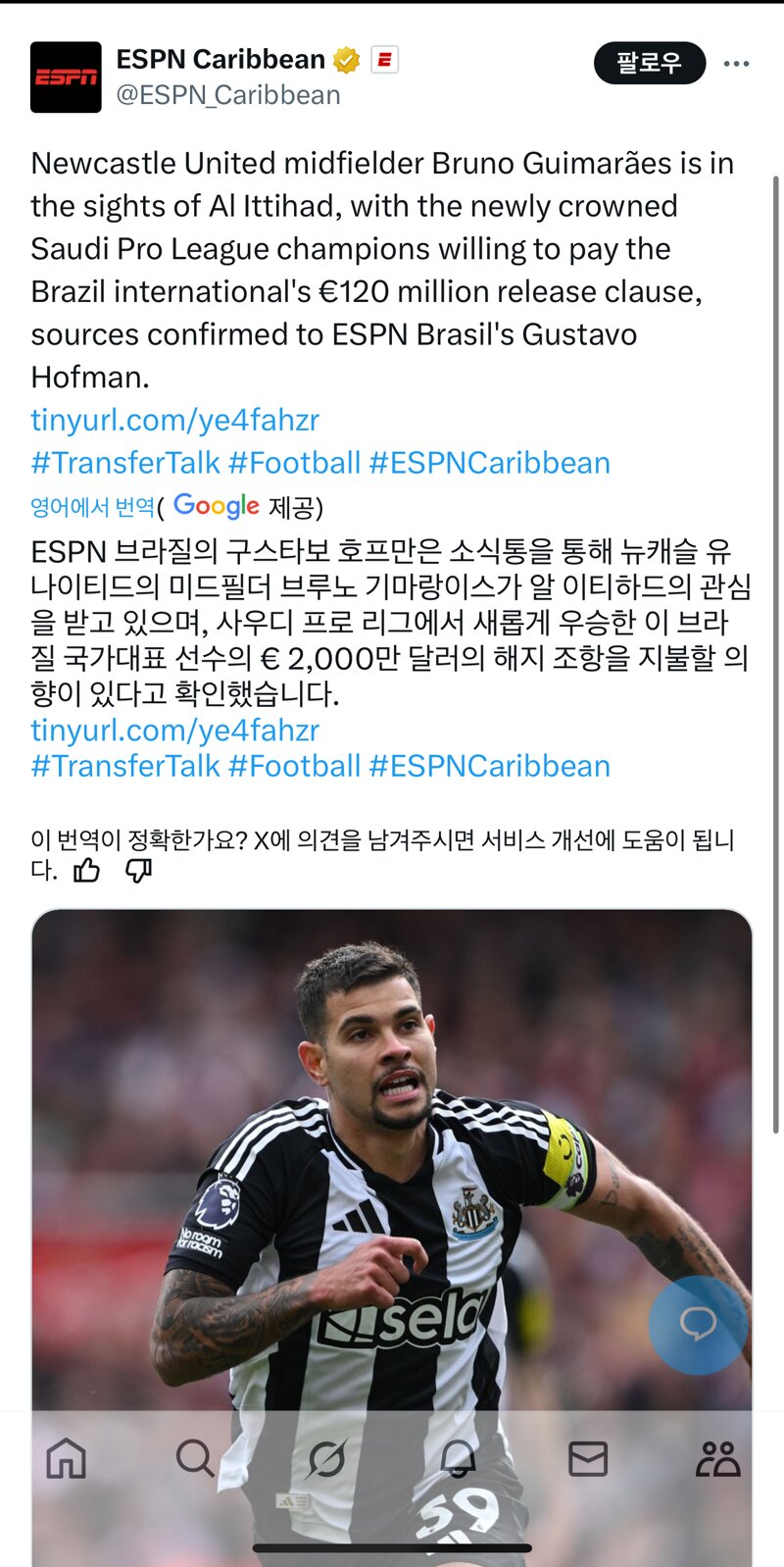Open the Grok tab

(325, 1459)
